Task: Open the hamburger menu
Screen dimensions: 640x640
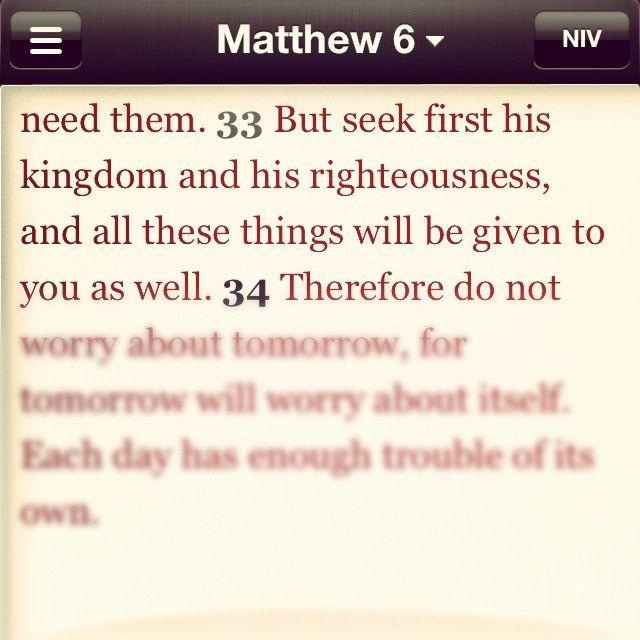Action: (44, 42)
